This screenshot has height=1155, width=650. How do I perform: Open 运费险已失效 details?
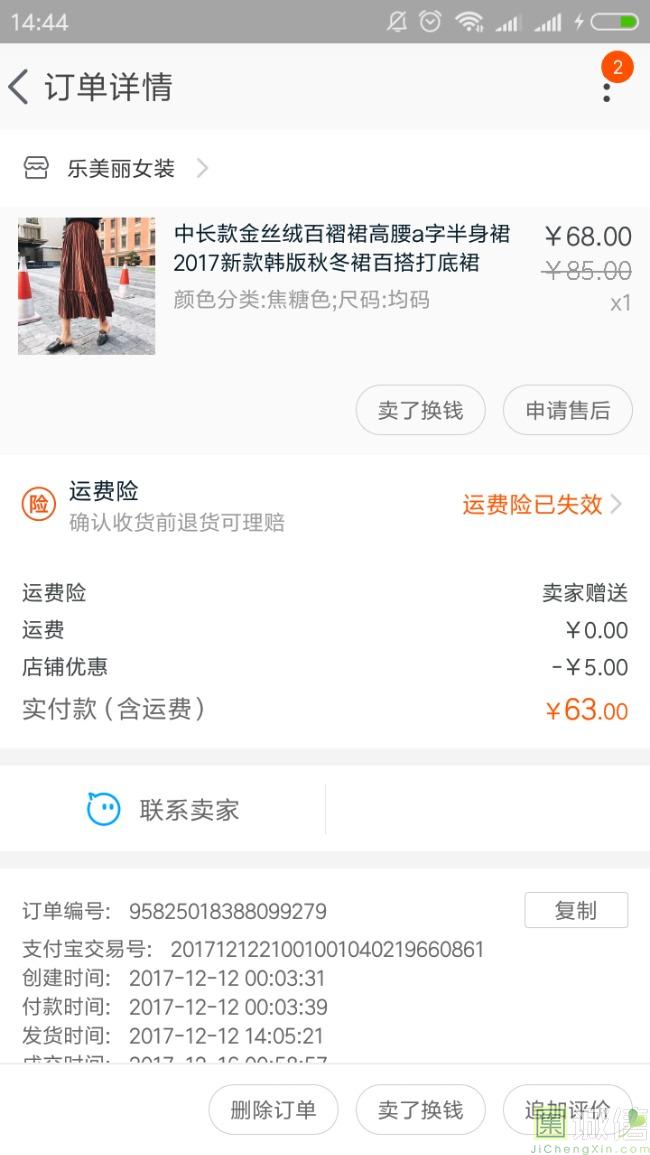(x=541, y=504)
